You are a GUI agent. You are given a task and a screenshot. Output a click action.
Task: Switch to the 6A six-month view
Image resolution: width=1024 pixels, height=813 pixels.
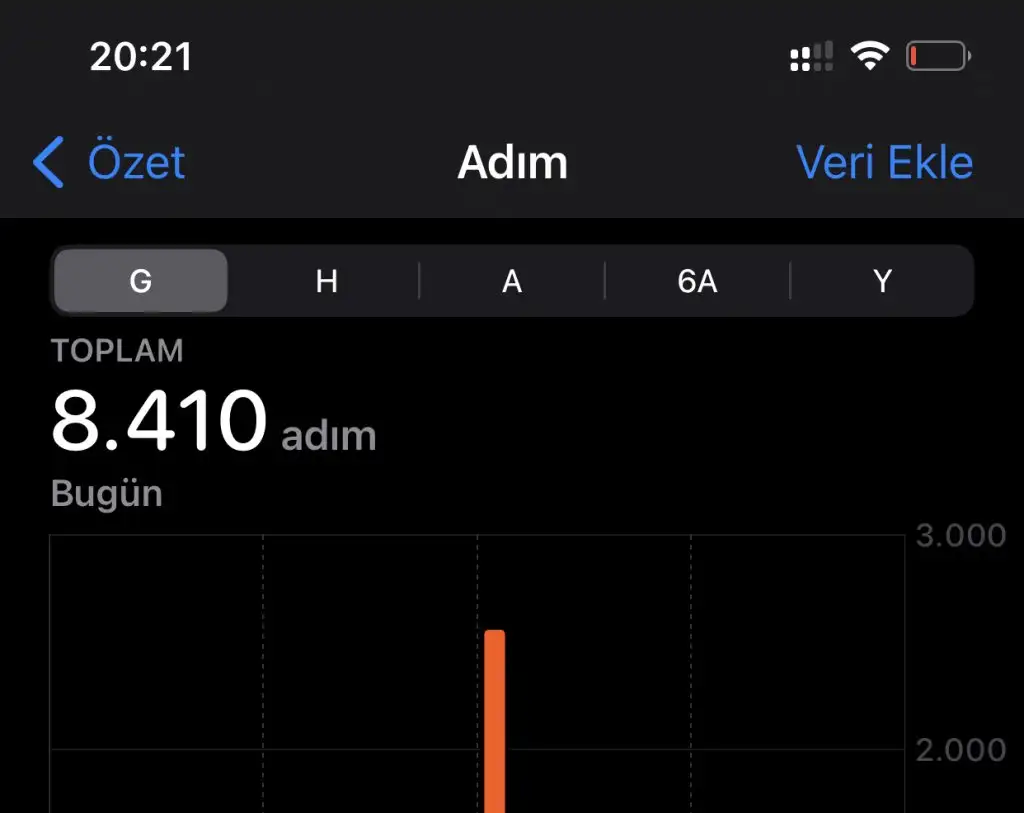coord(697,282)
